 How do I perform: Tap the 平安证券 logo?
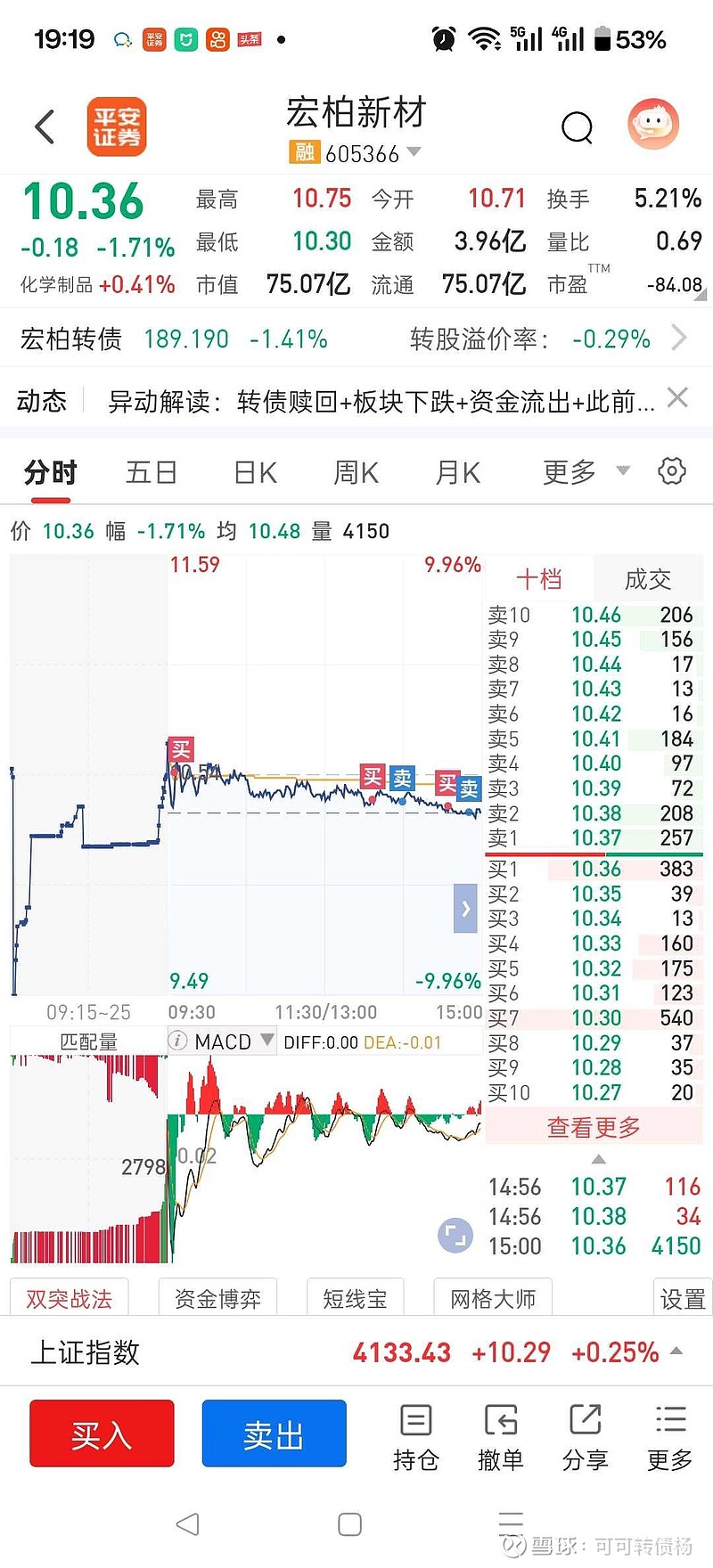click(x=117, y=127)
